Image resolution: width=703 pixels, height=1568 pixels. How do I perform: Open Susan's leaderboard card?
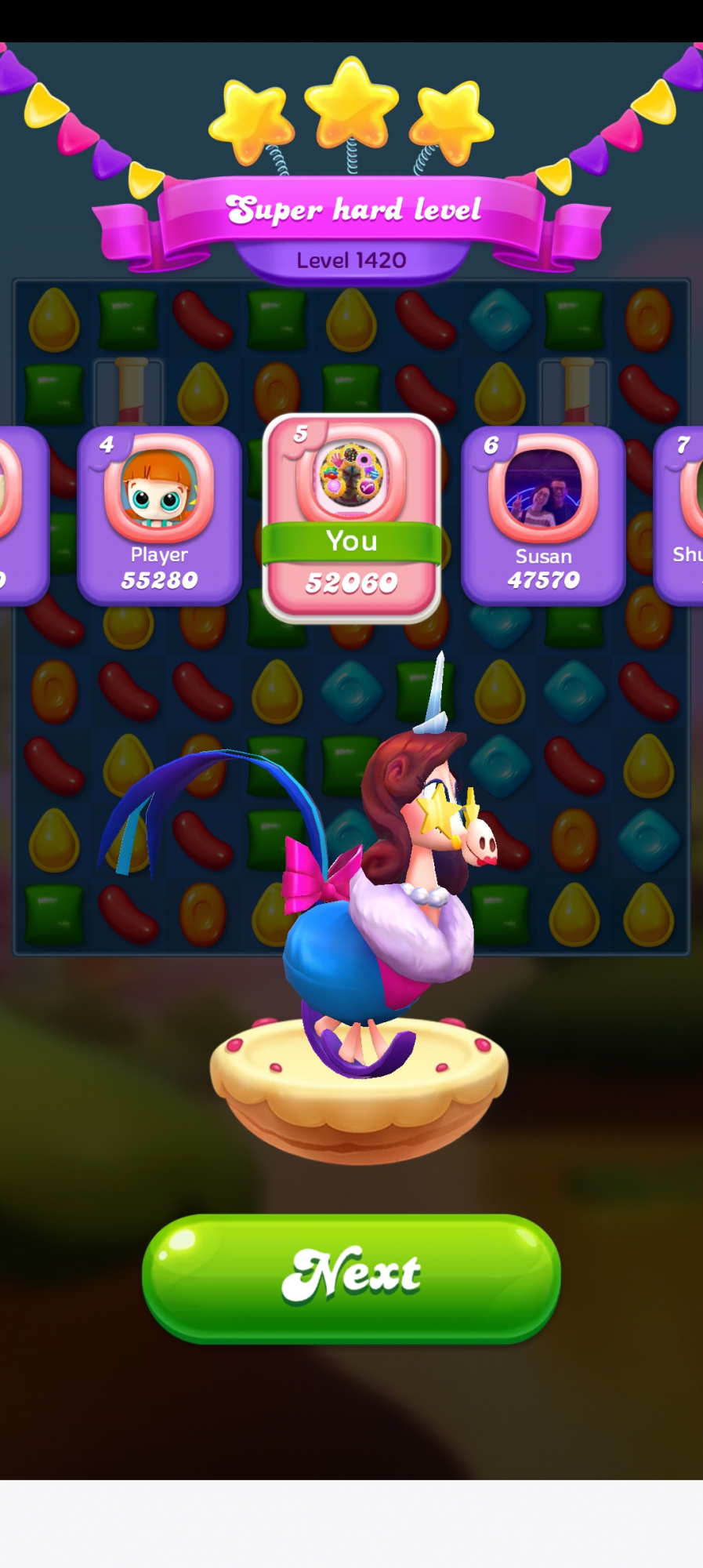543,515
